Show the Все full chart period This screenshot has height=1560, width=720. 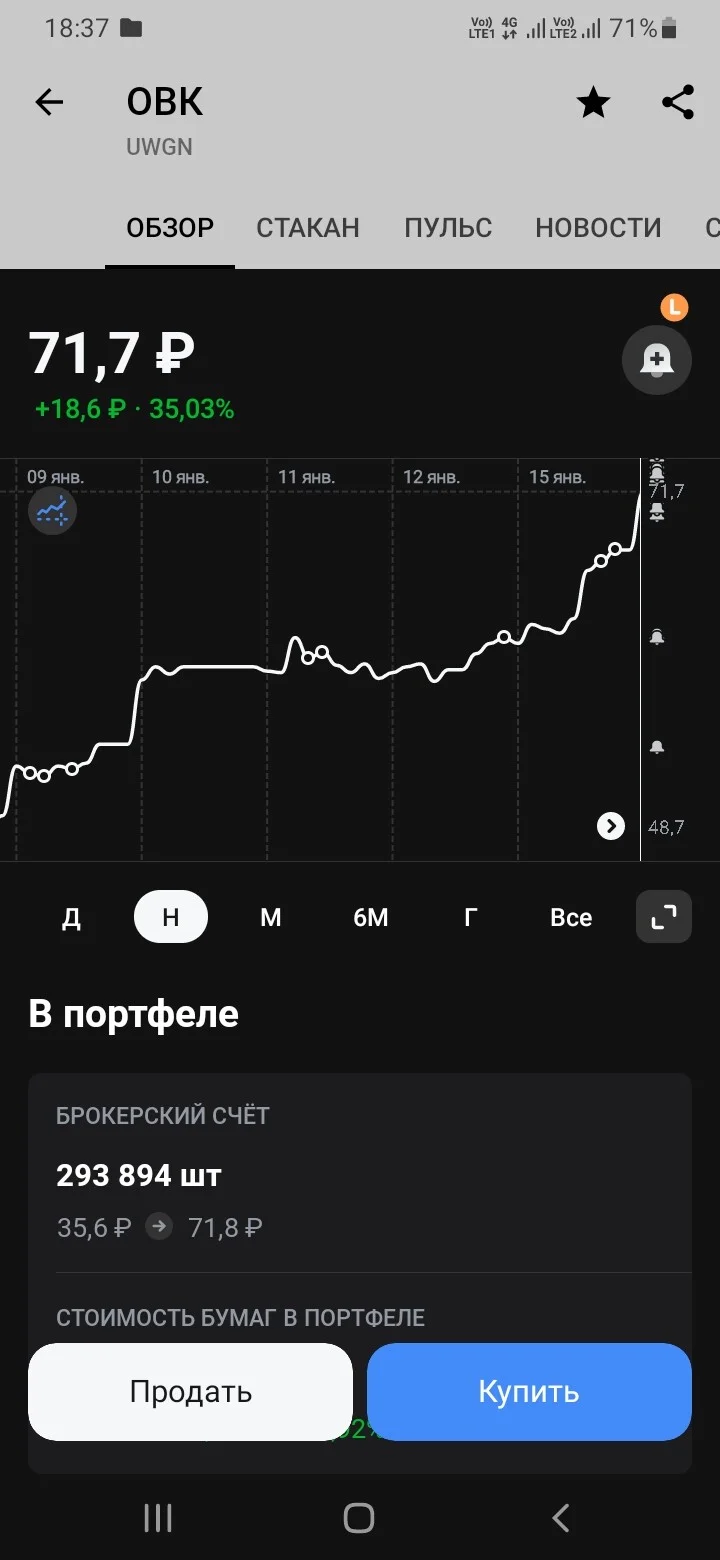pyautogui.click(x=571, y=917)
